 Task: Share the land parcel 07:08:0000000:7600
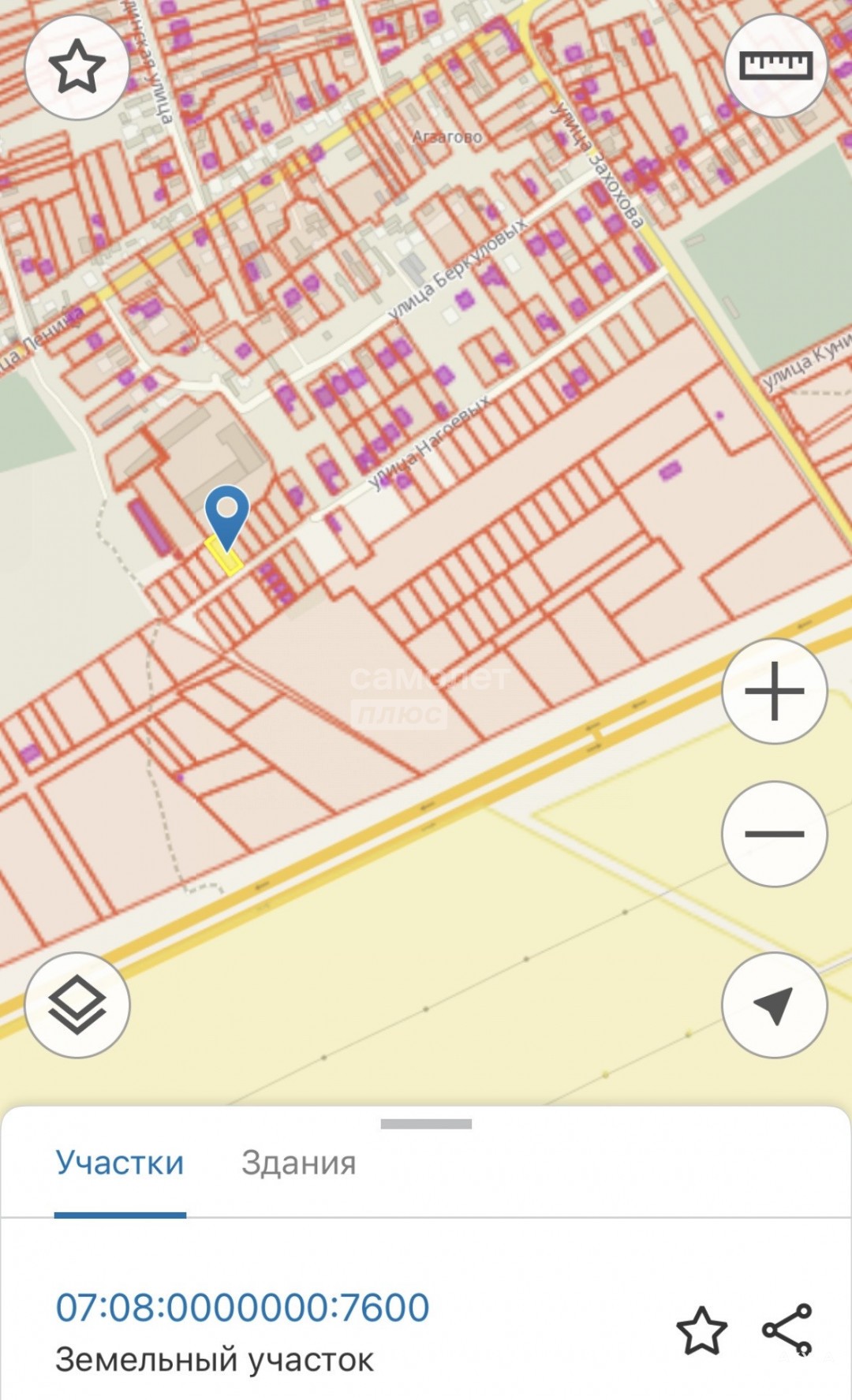click(787, 1329)
